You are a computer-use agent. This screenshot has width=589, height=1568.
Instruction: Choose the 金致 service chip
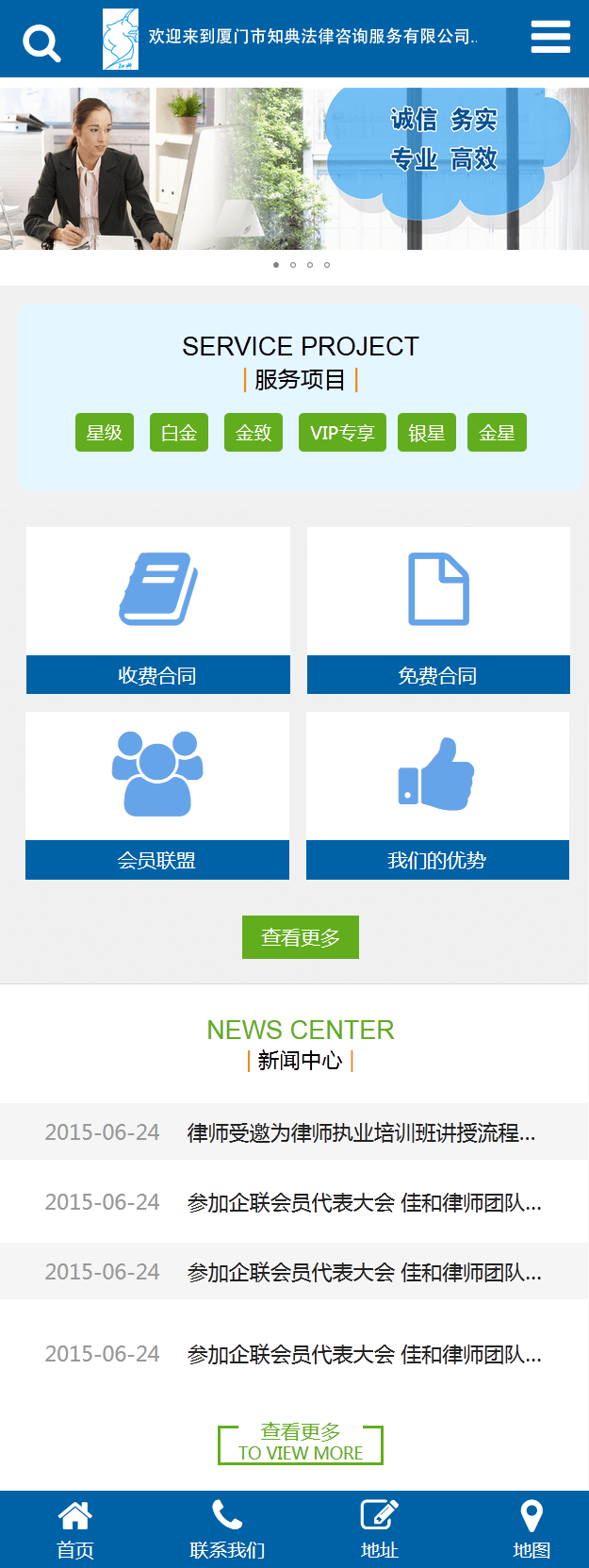[x=254, y=433]
